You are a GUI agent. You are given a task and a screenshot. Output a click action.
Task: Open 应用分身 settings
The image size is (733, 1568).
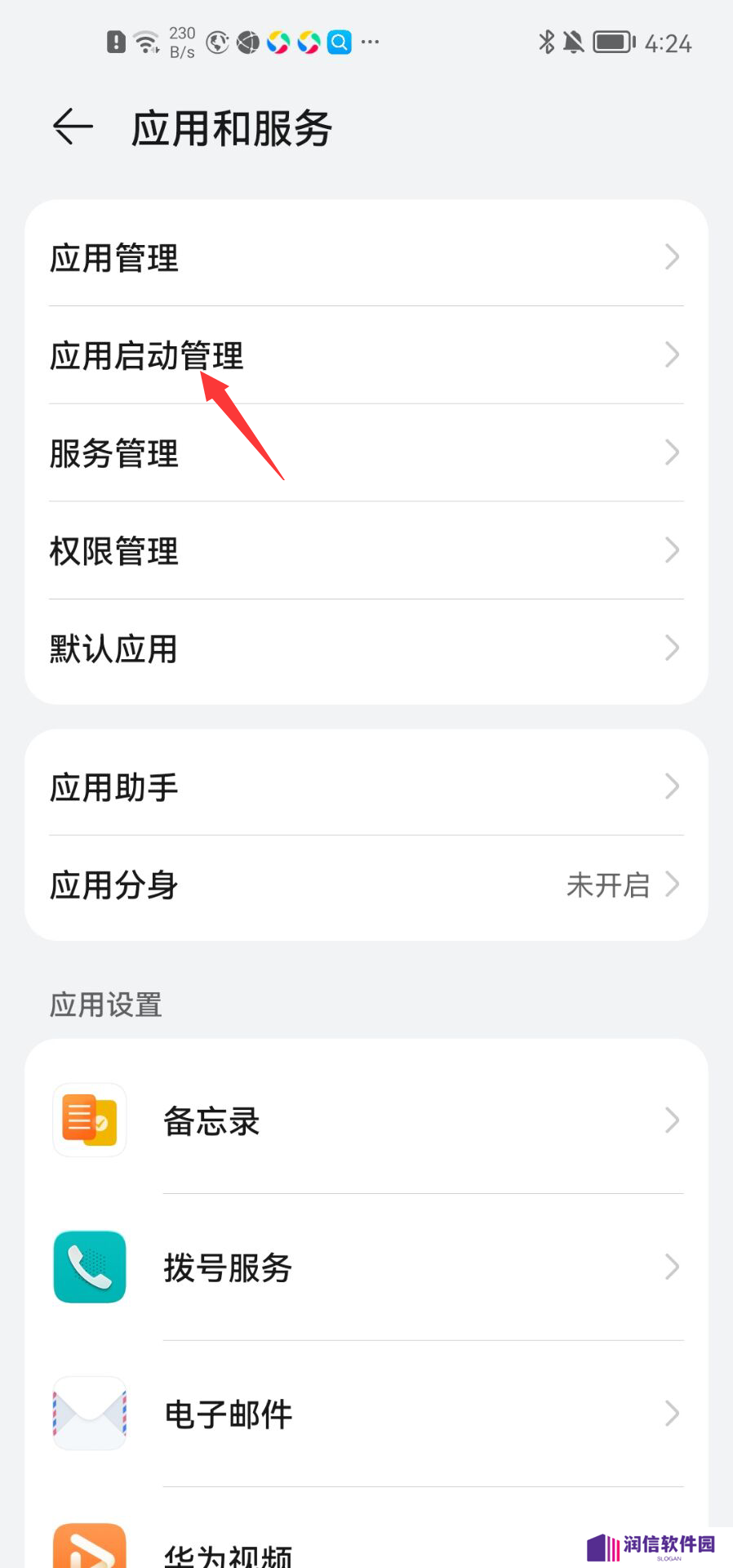366,884
